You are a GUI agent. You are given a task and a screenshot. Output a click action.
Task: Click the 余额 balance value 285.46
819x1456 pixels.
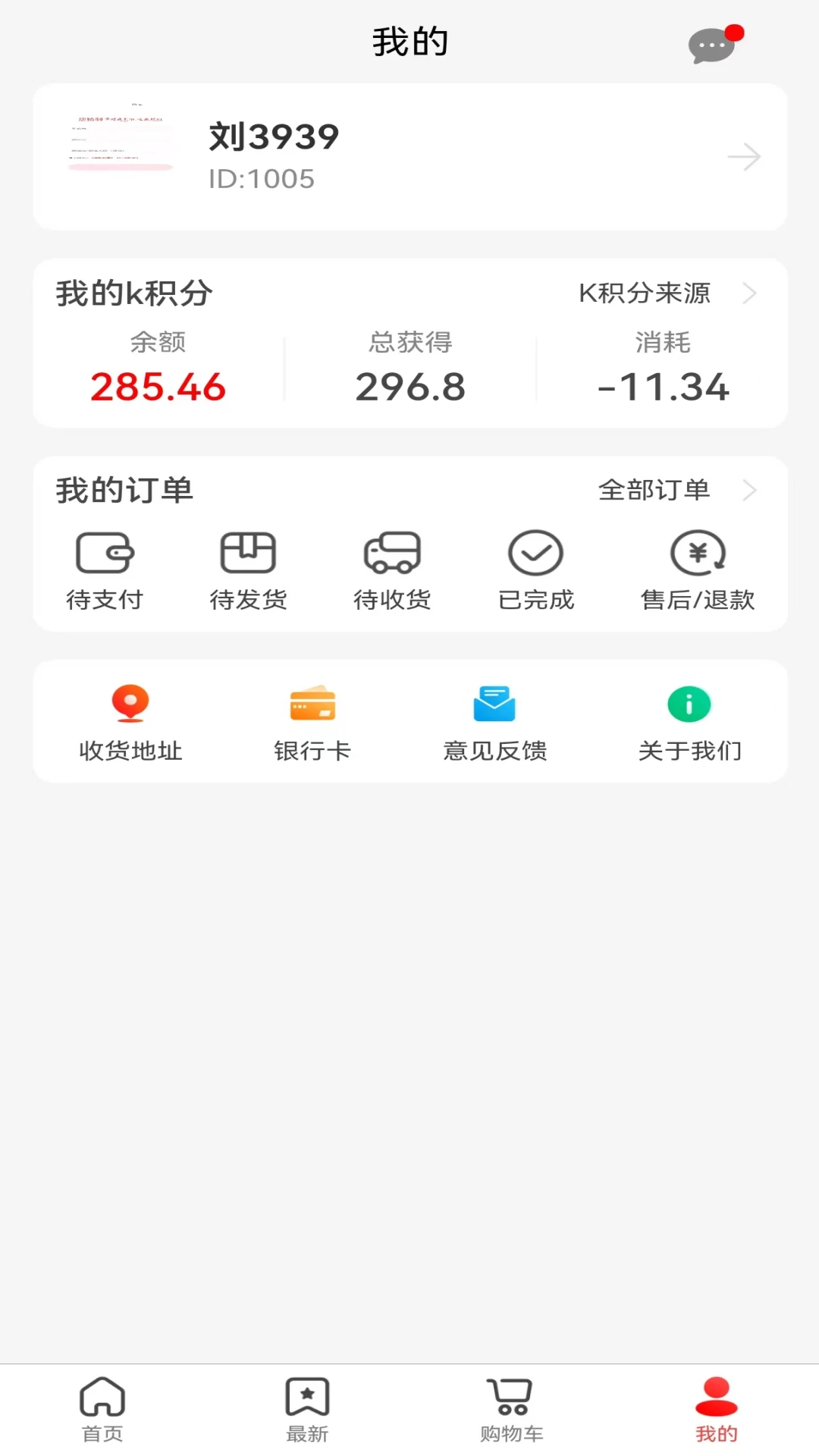click(157, 387)
